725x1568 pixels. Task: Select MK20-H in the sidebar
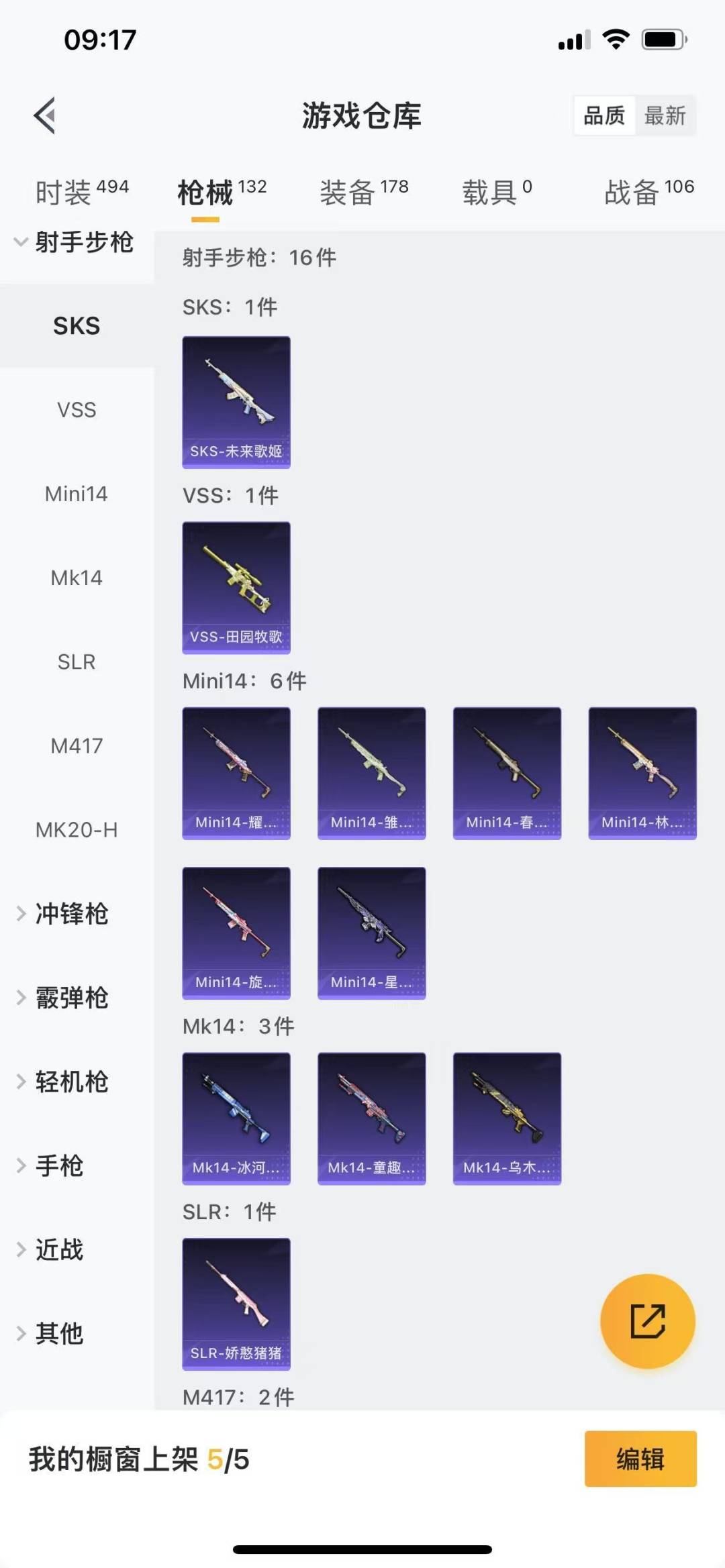77,830
